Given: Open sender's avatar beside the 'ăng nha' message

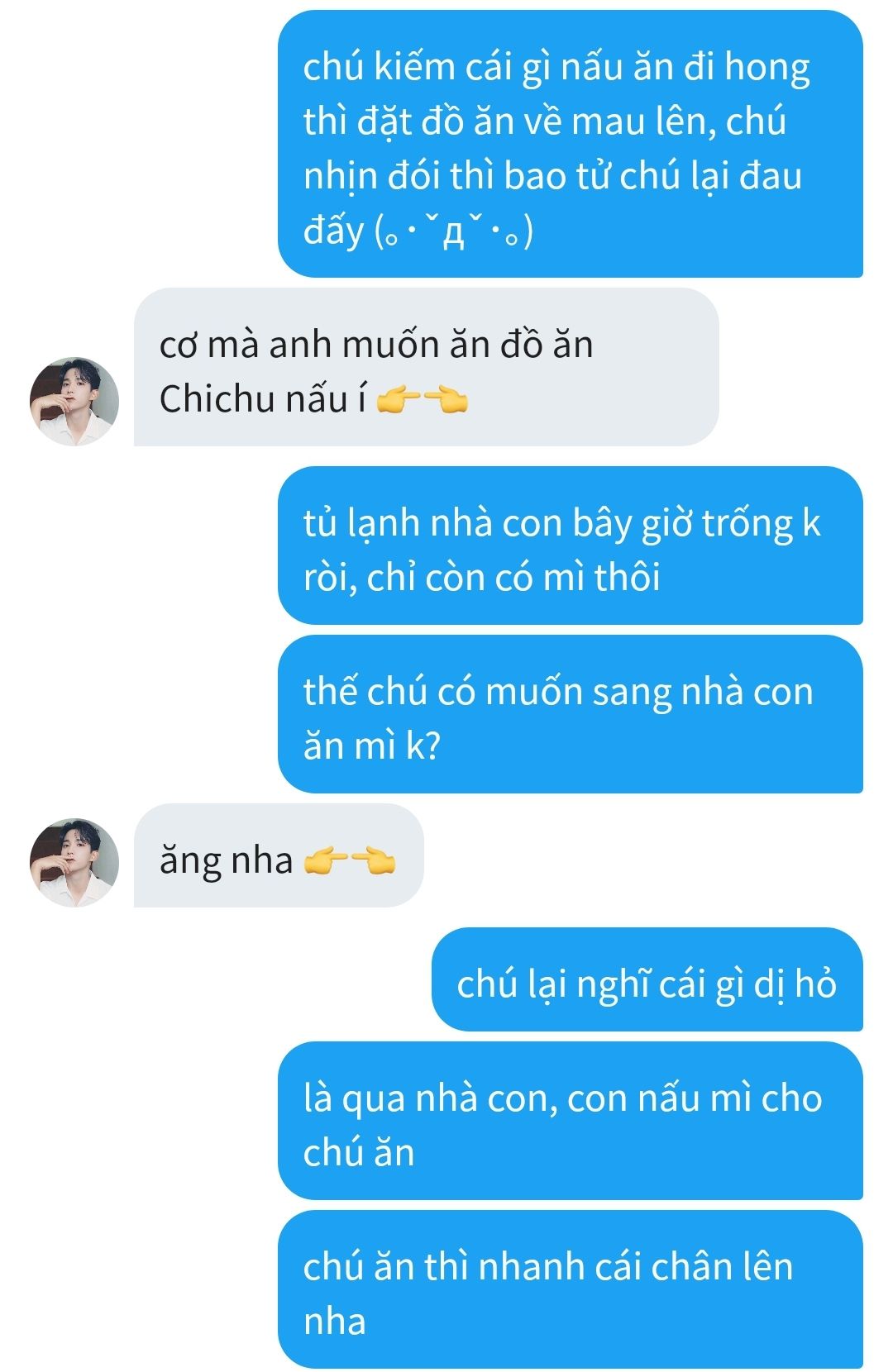Looking at the screenshot, I should pyautogui.click(x=74, y=863).
